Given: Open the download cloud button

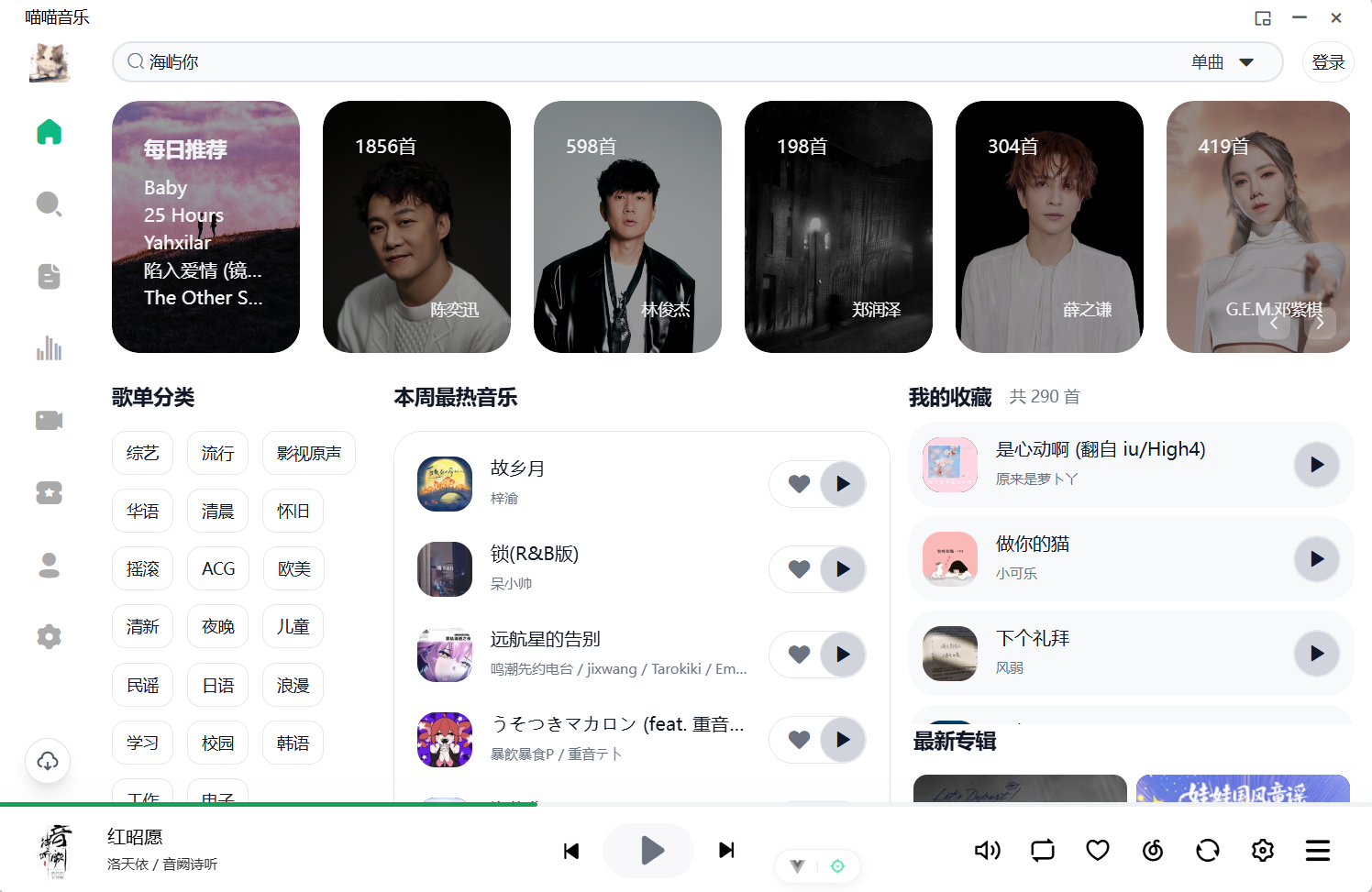Looking at the screenshot, I should click(x=48, y=761).
